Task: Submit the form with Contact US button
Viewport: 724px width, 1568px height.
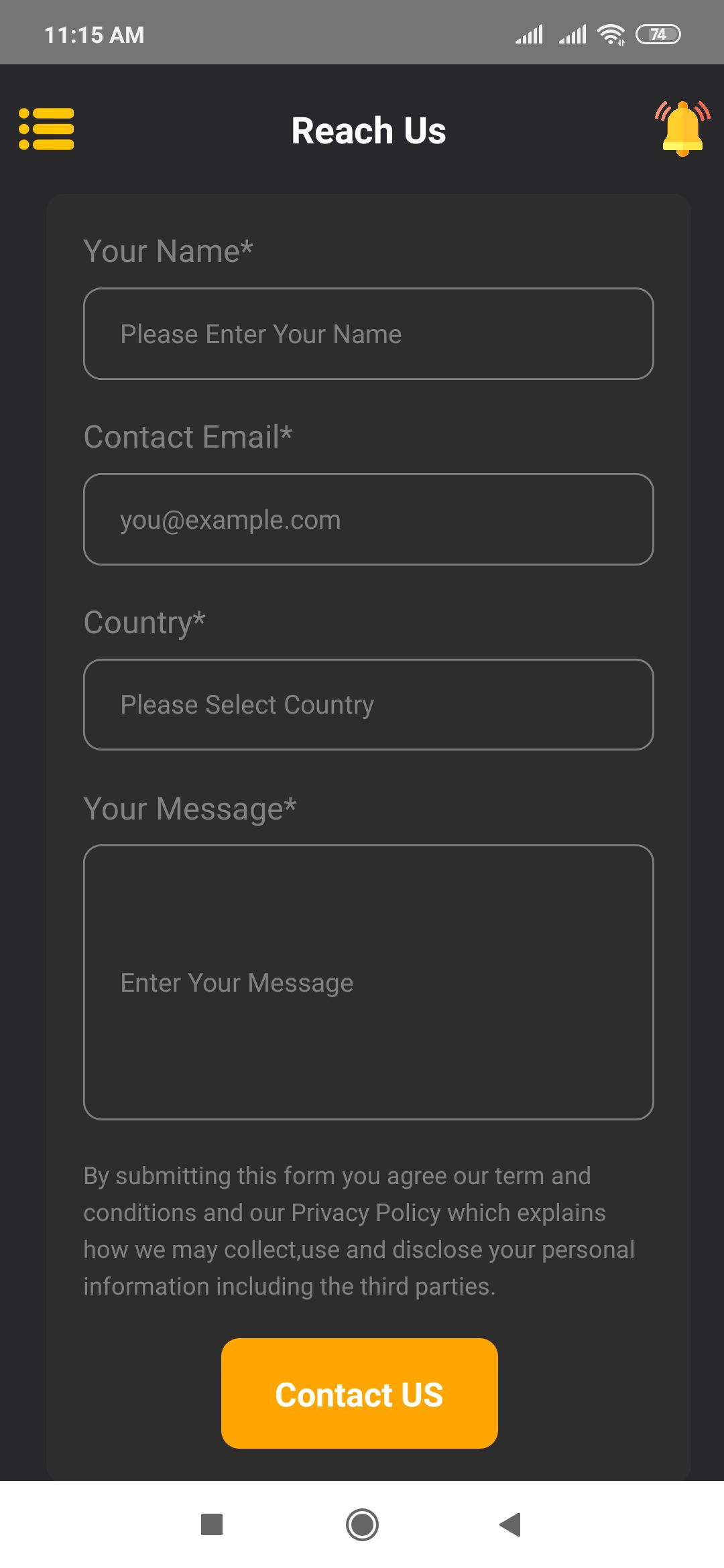Action: (x=359, y=1393)
